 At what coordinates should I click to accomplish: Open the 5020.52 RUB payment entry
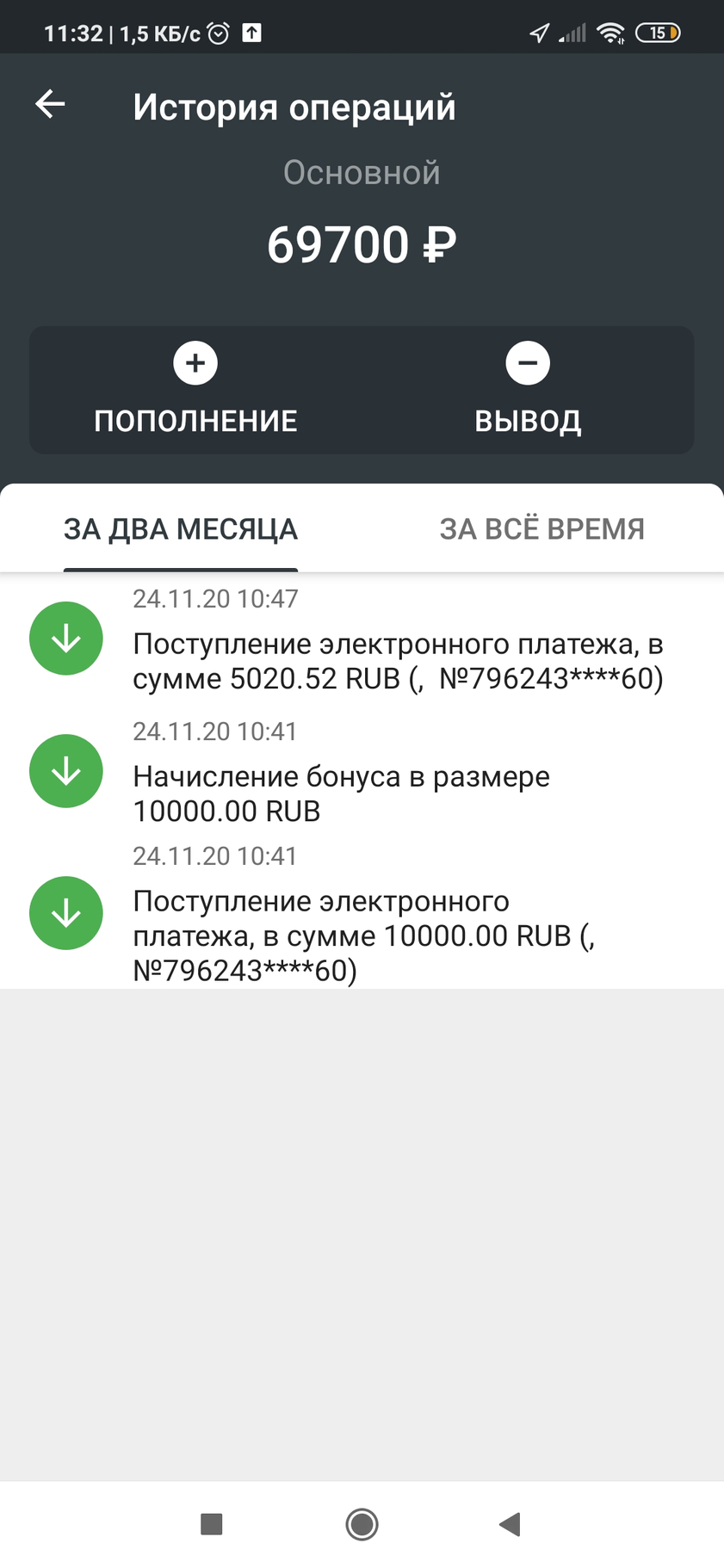coord(362,641)
